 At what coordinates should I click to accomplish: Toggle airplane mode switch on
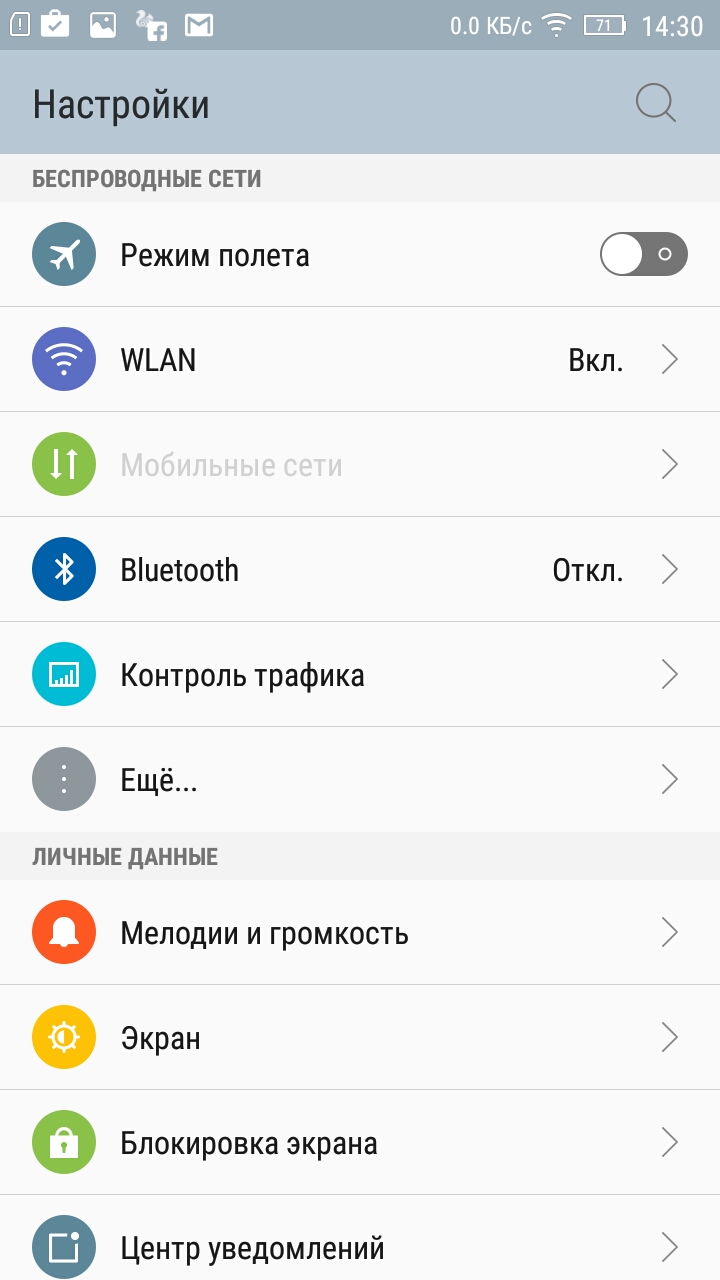coord(643,254)
